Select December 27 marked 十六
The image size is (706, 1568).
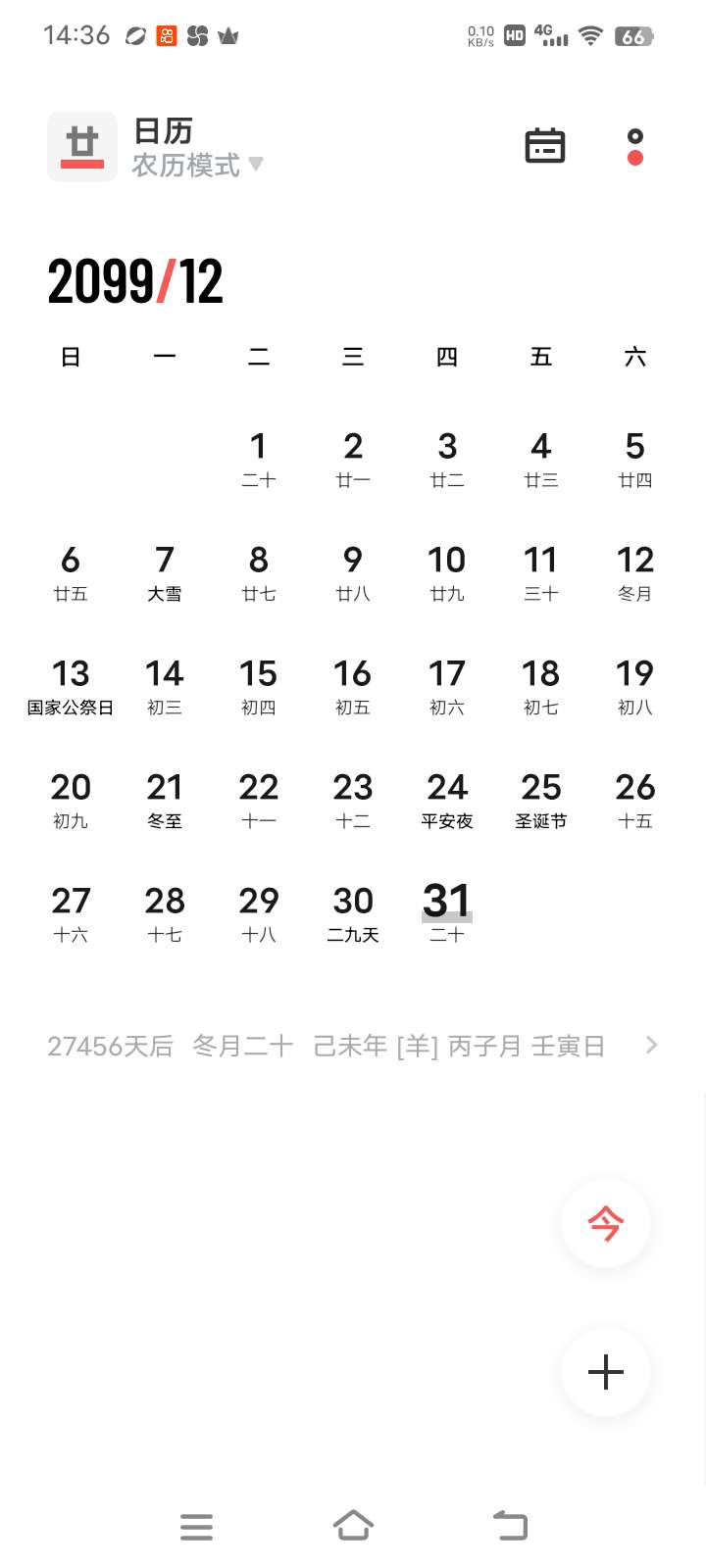[x=71, y=913]
